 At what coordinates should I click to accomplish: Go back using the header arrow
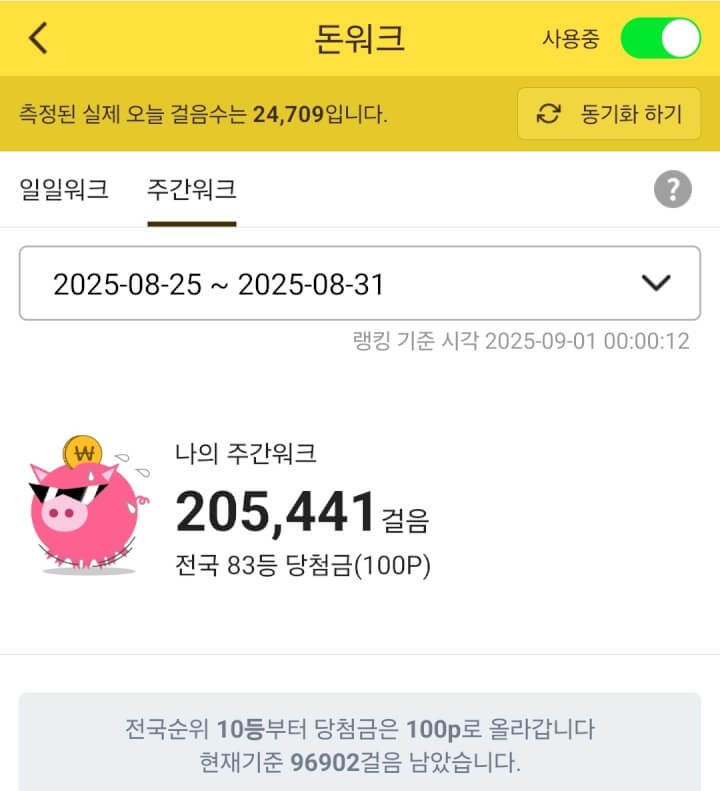38,38
